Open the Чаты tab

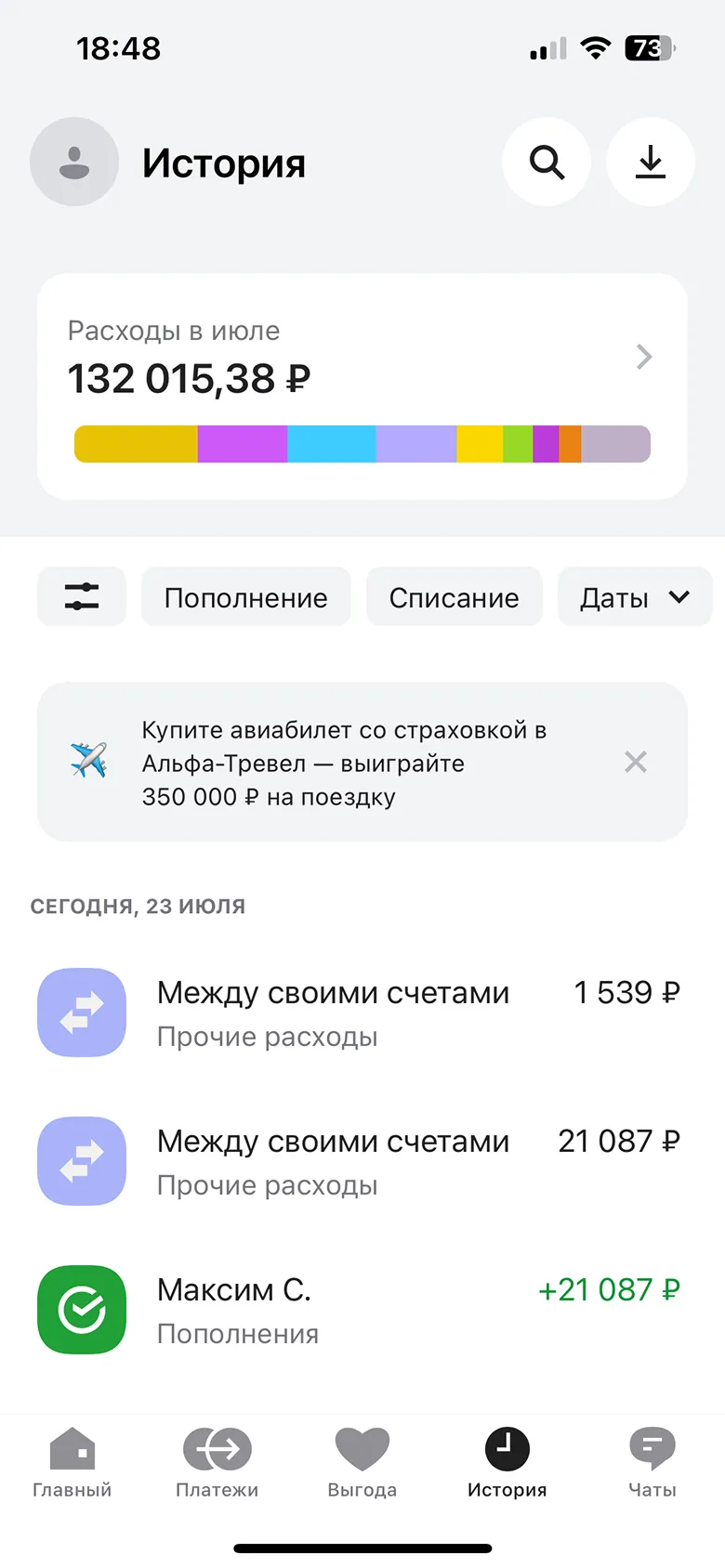(x=652, y=1464)
